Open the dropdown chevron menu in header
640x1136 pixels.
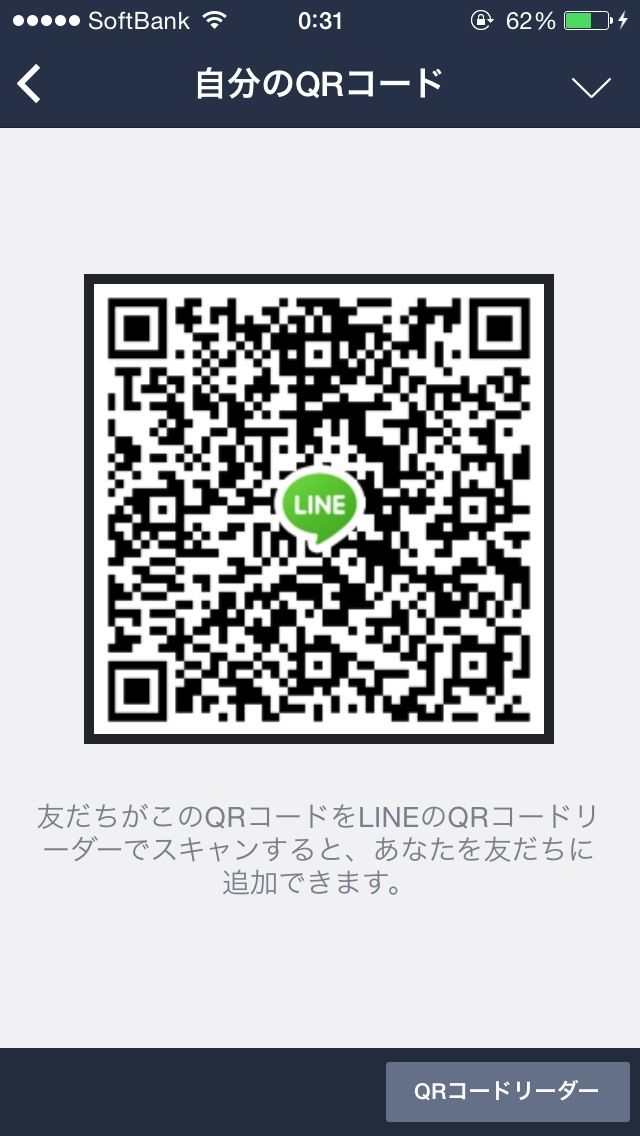pyautogui.click(x=591, y=87)
